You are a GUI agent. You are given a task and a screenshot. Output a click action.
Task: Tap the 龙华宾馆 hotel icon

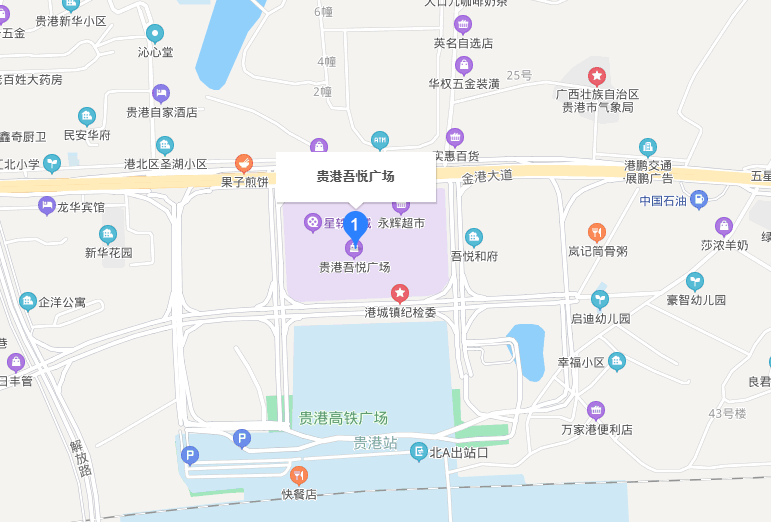(x=45, y=206)
